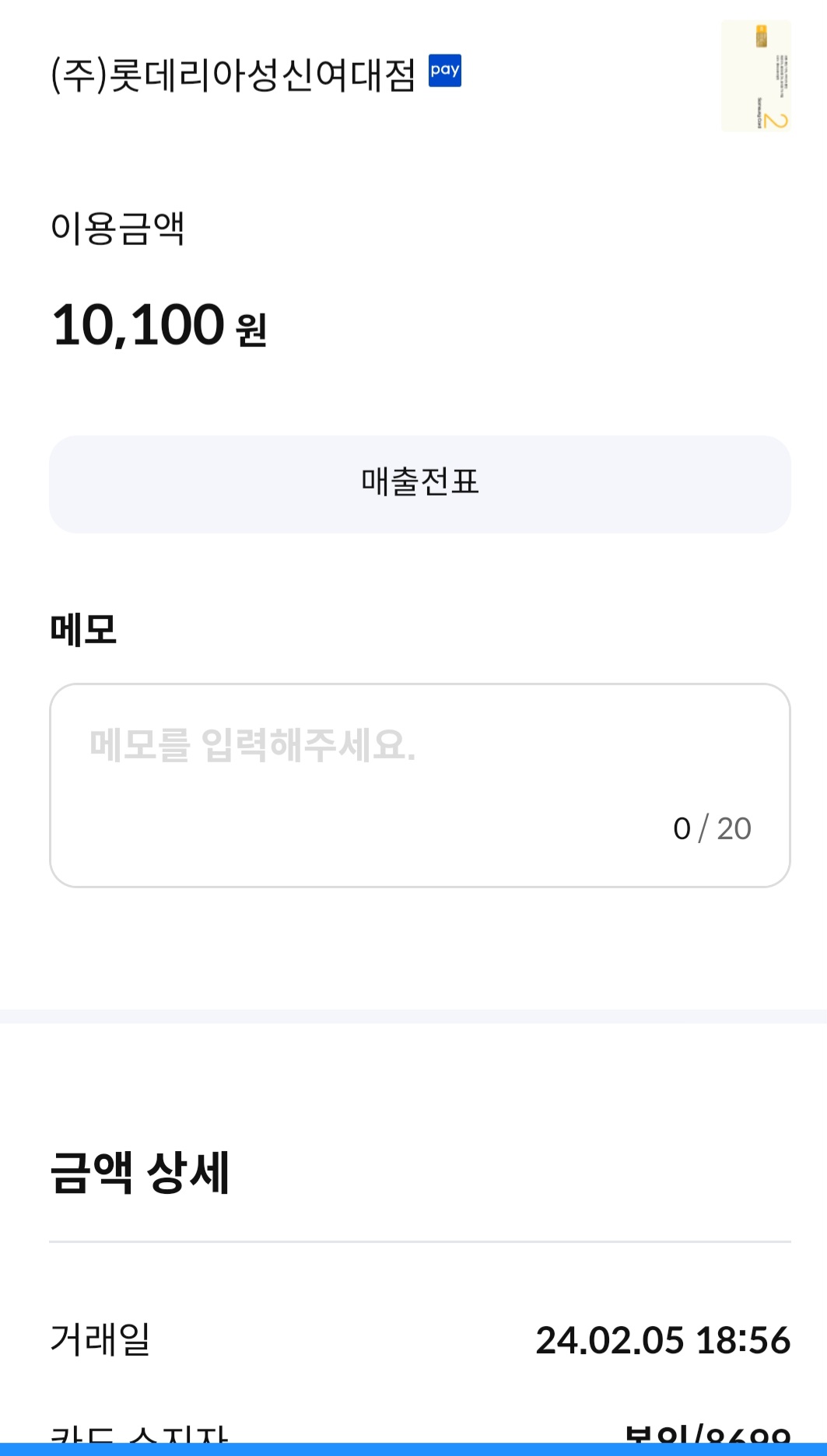Tap the card image thumbnail
The height and width of the screenshot is (1456, 827).
[755, 76]
